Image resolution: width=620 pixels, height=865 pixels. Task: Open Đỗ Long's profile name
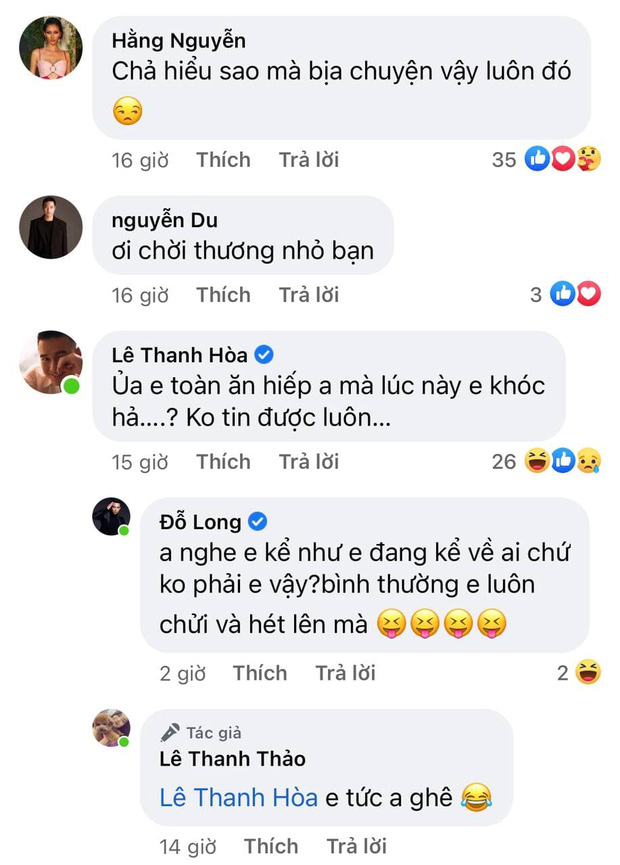pyautogui.click(x=200, y=522)
